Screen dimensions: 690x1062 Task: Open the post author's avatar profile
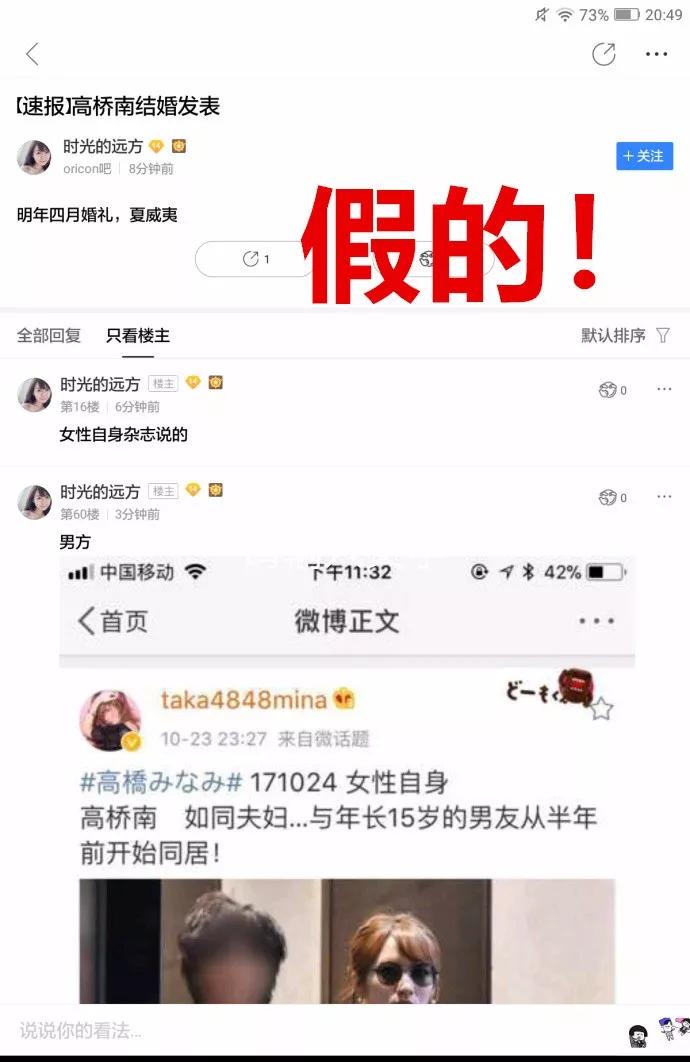[34, 157]
